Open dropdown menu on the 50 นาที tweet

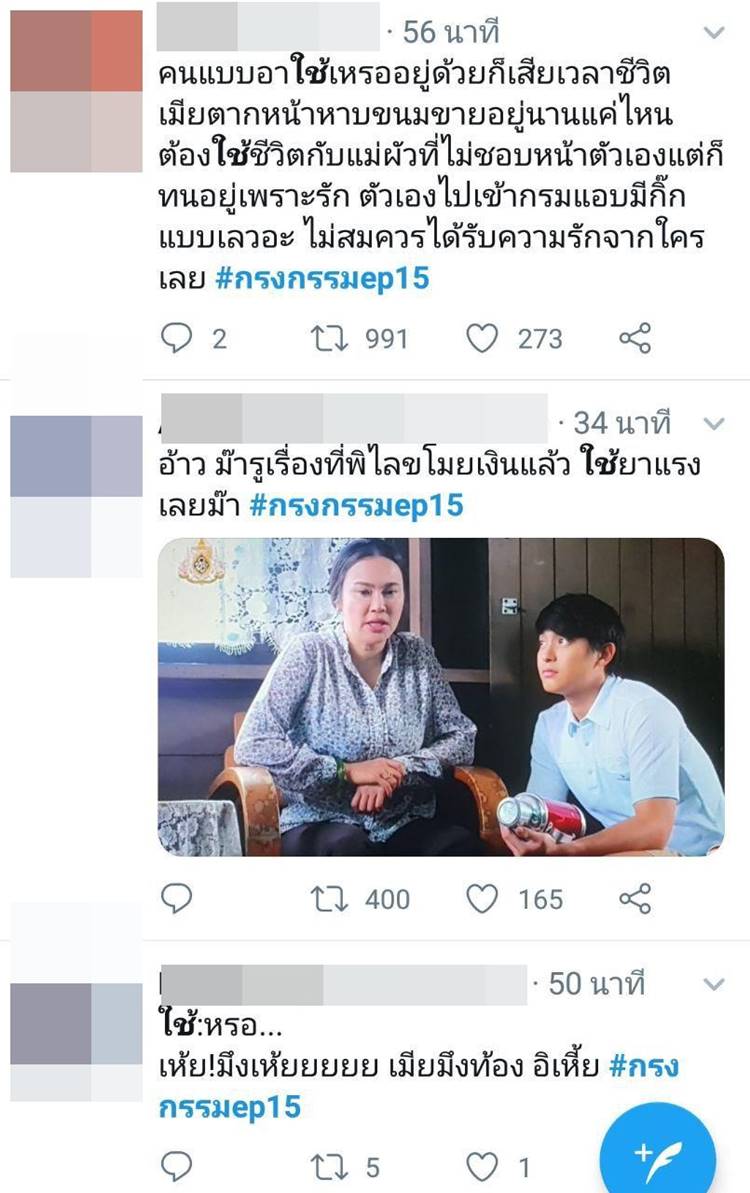[713, 984]
